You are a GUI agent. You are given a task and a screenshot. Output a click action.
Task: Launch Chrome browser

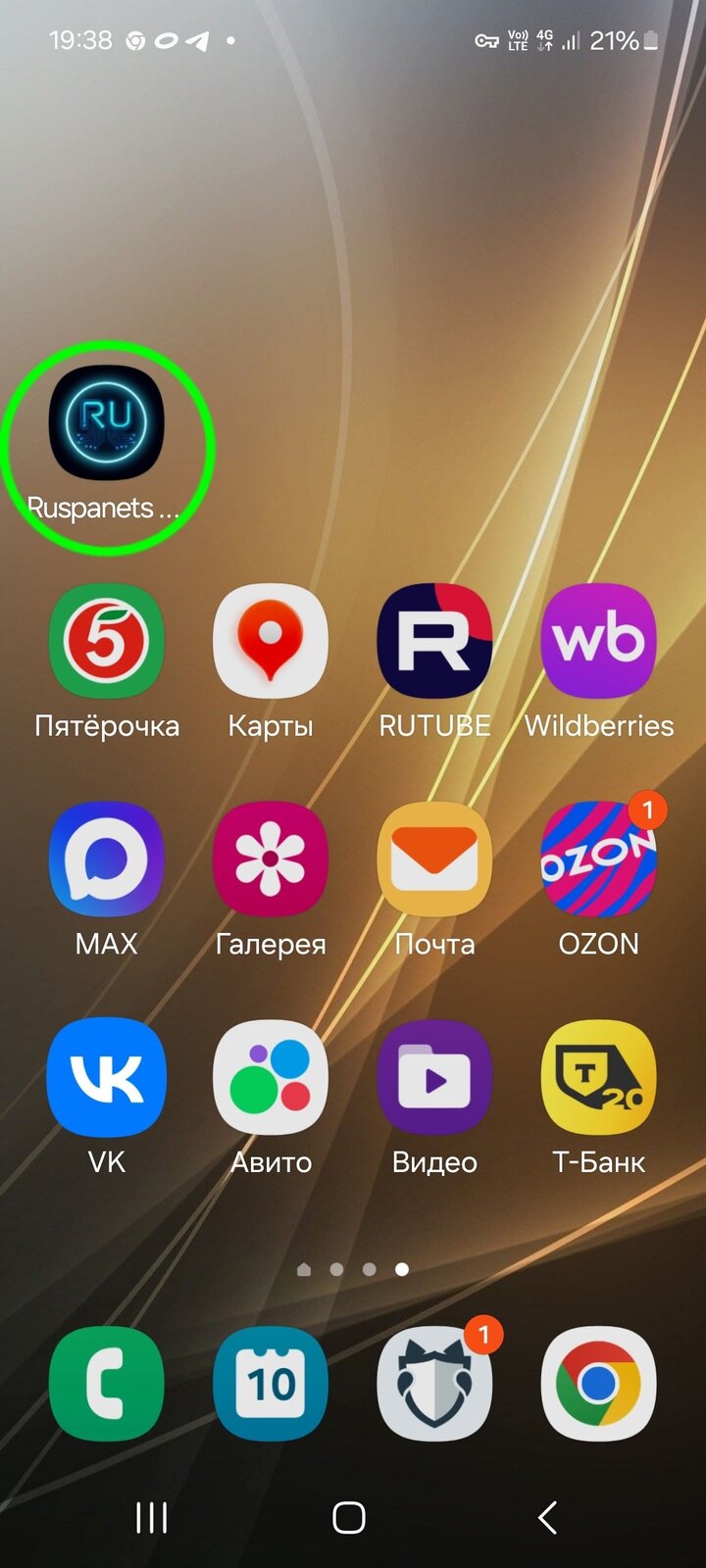coord(599,1384)
